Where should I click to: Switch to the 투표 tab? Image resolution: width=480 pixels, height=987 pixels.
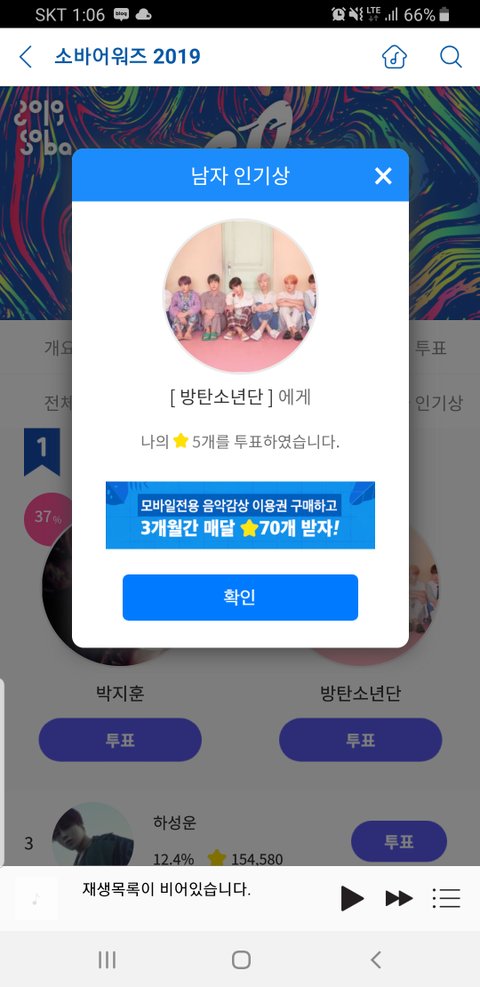[x=431, y=347]
